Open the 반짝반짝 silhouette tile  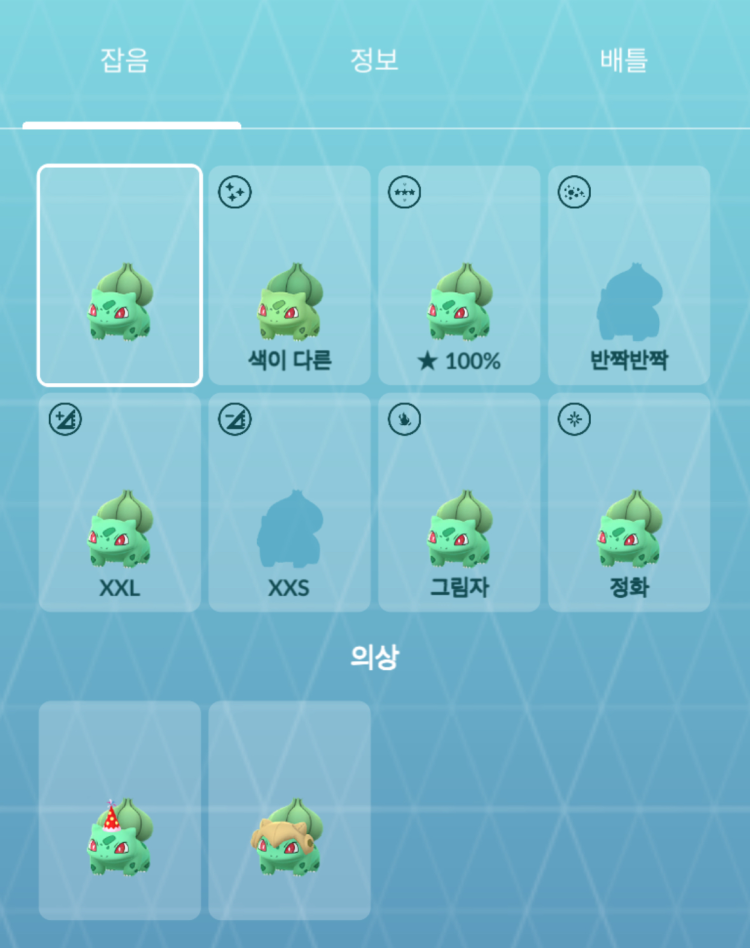629,276
